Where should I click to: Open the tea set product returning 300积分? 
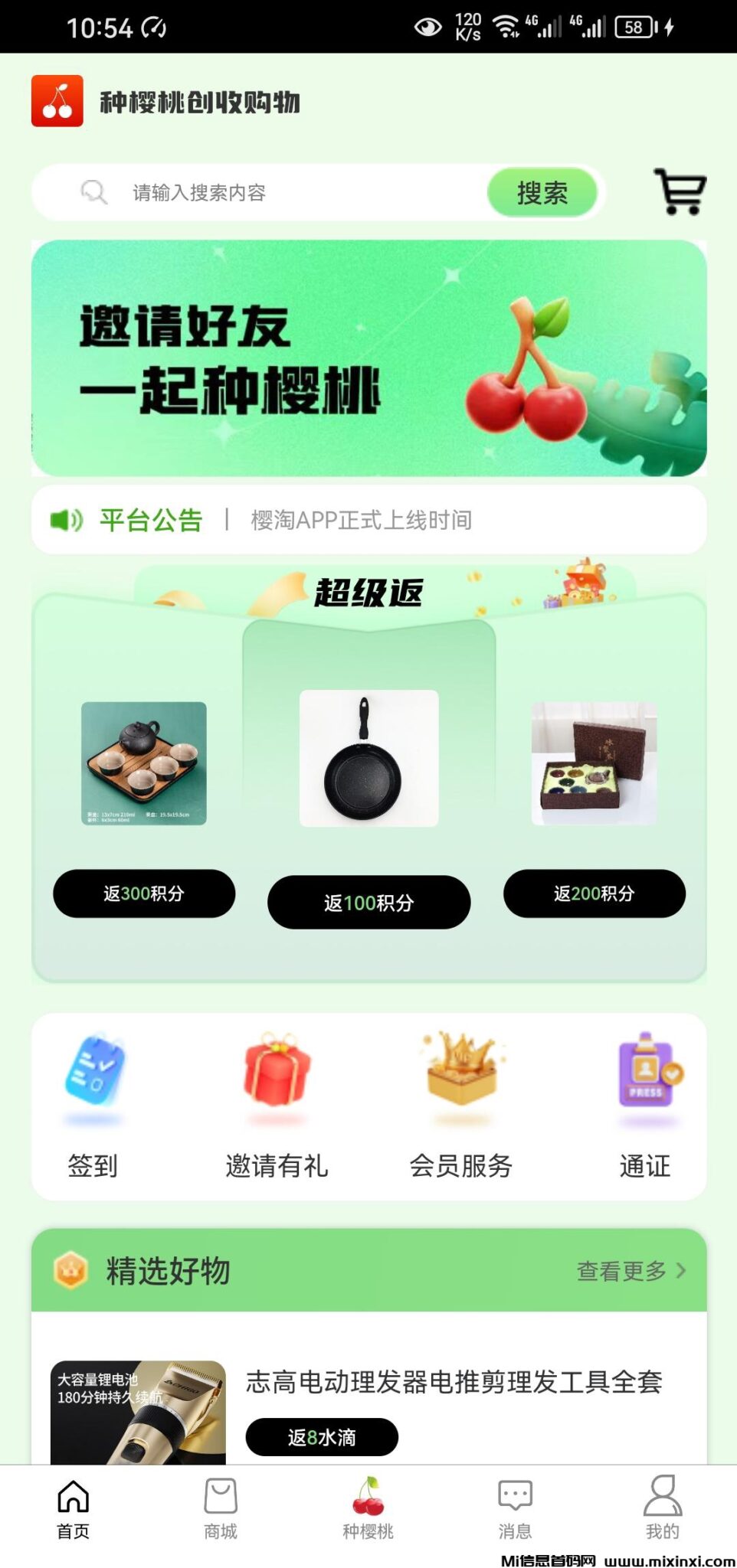coord(144,763)
